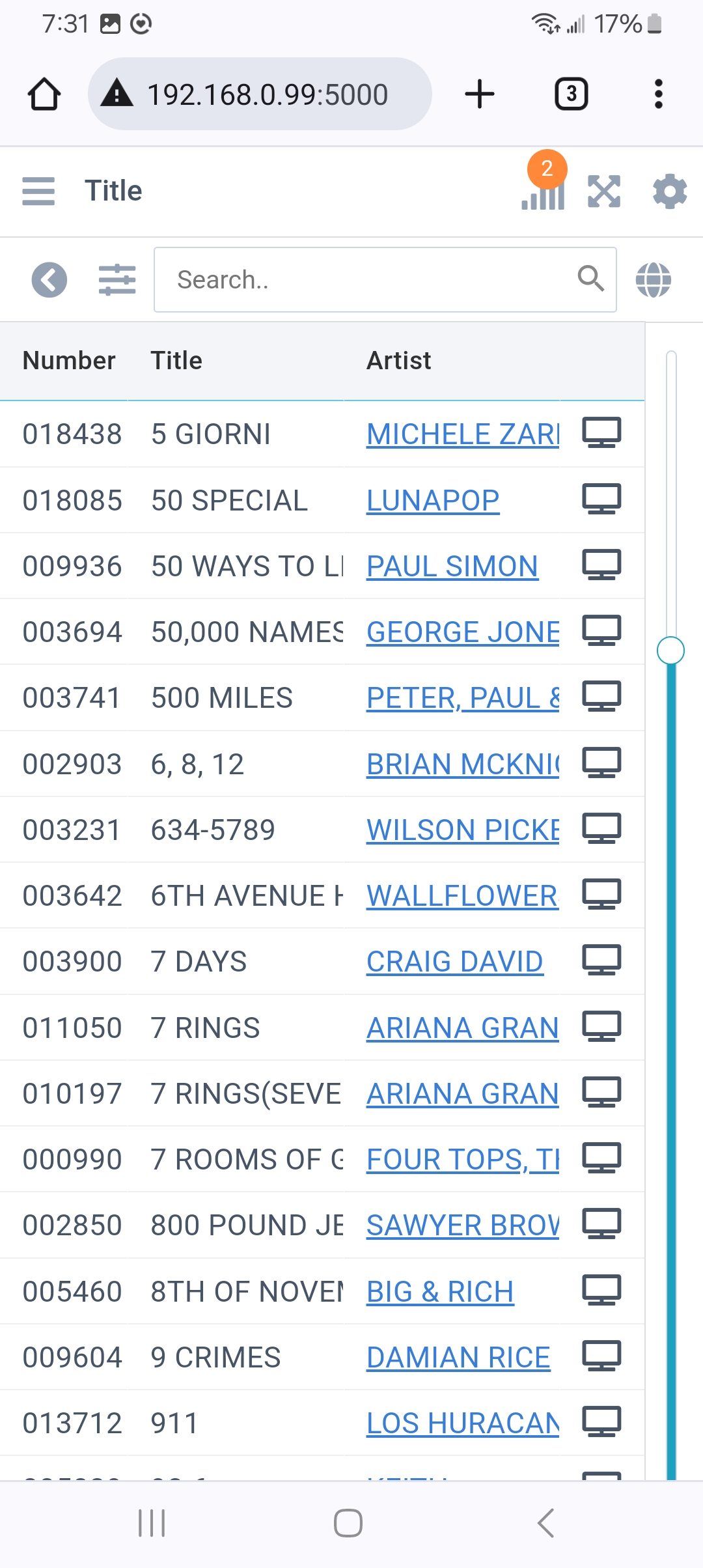The height and width of the screenshot is (1568, 703).
Task: Select the 634-5789 song row
Action: [322, 830]
